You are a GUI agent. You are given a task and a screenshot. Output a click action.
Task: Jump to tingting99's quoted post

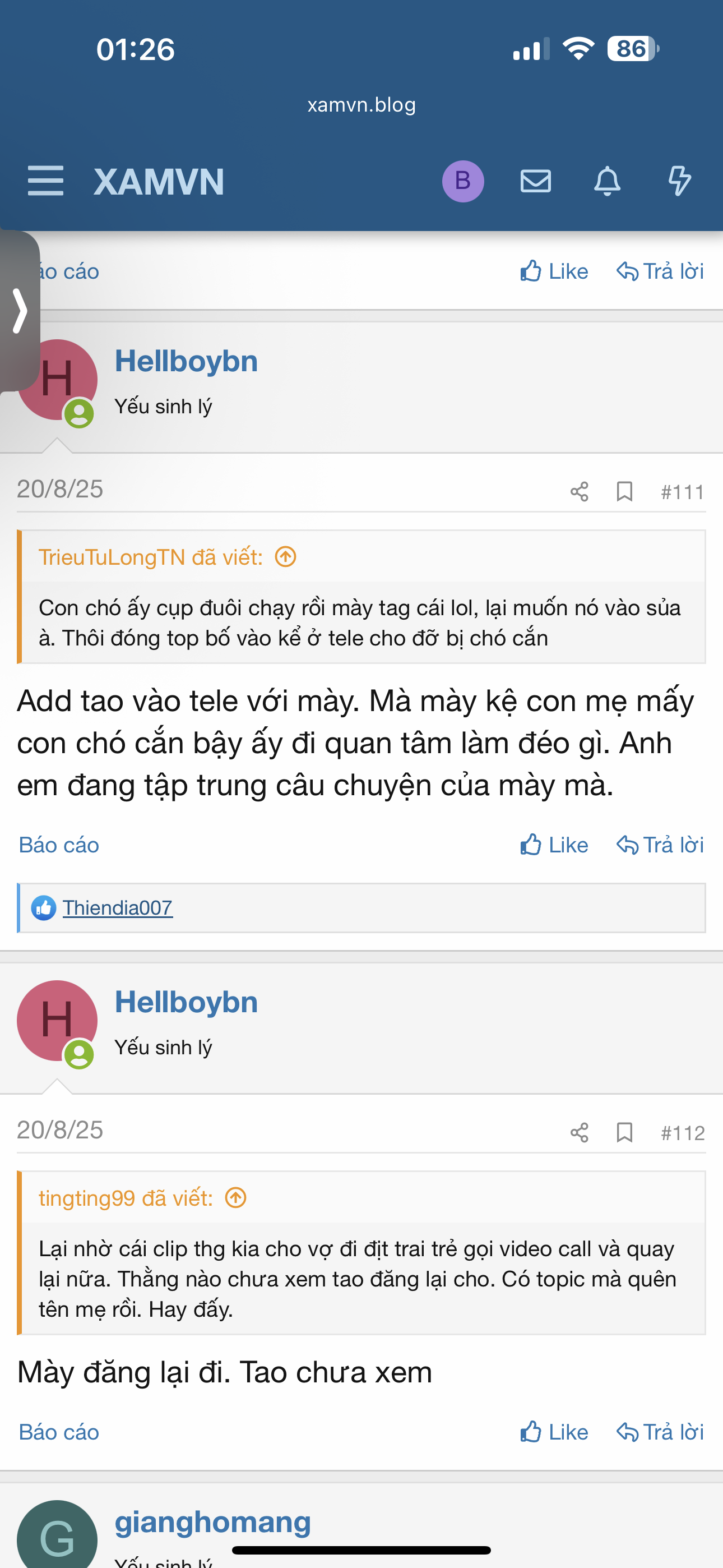click(x=235, y=1198)
